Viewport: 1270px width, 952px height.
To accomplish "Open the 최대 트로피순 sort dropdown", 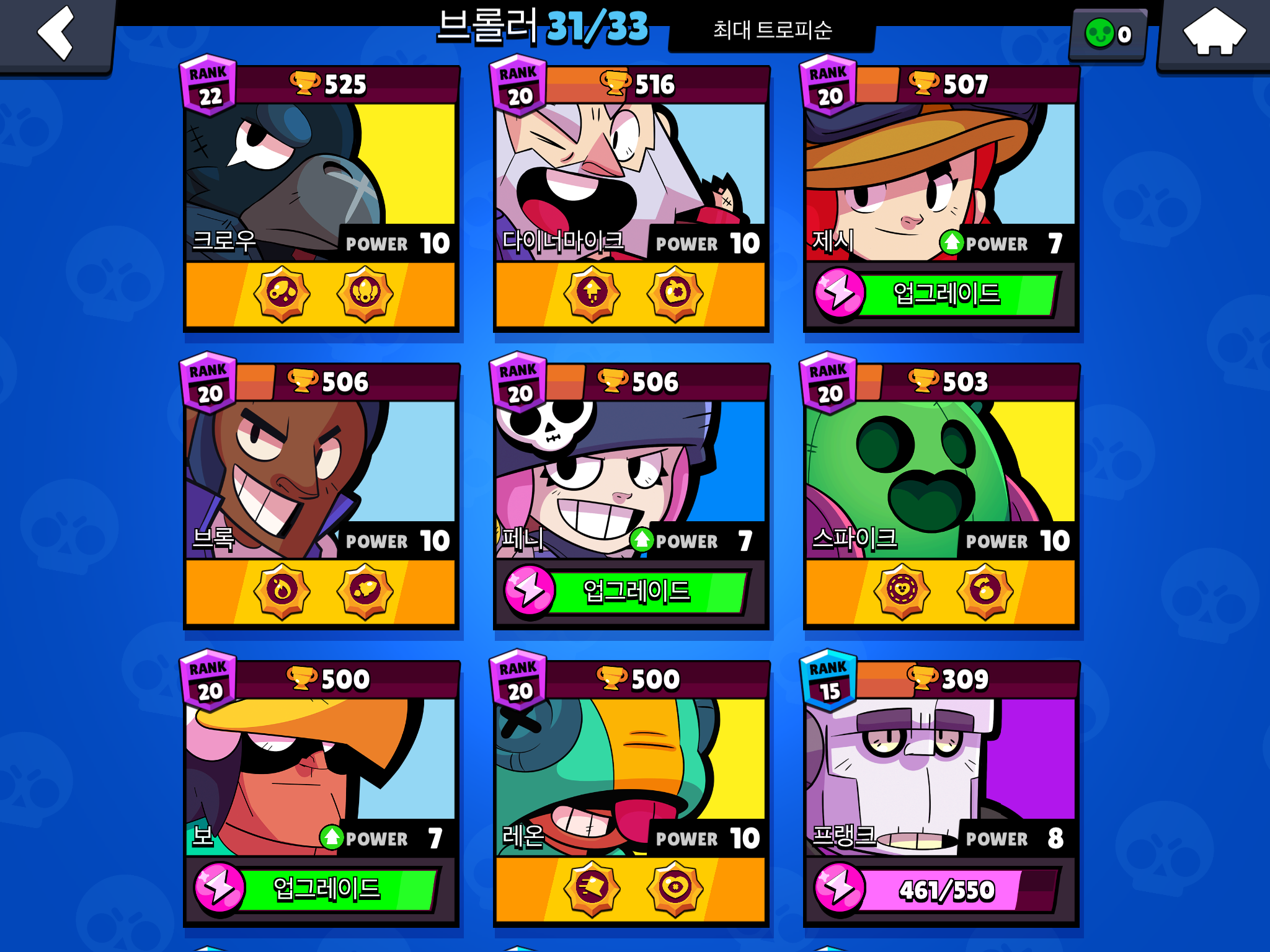I will point(772,31).
